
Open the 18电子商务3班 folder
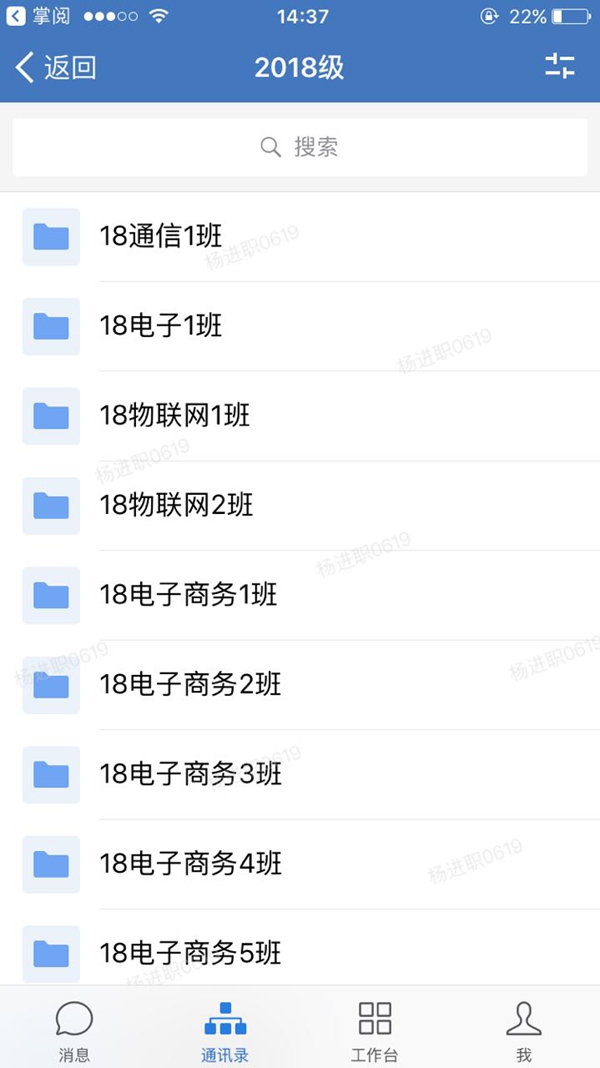300,775
